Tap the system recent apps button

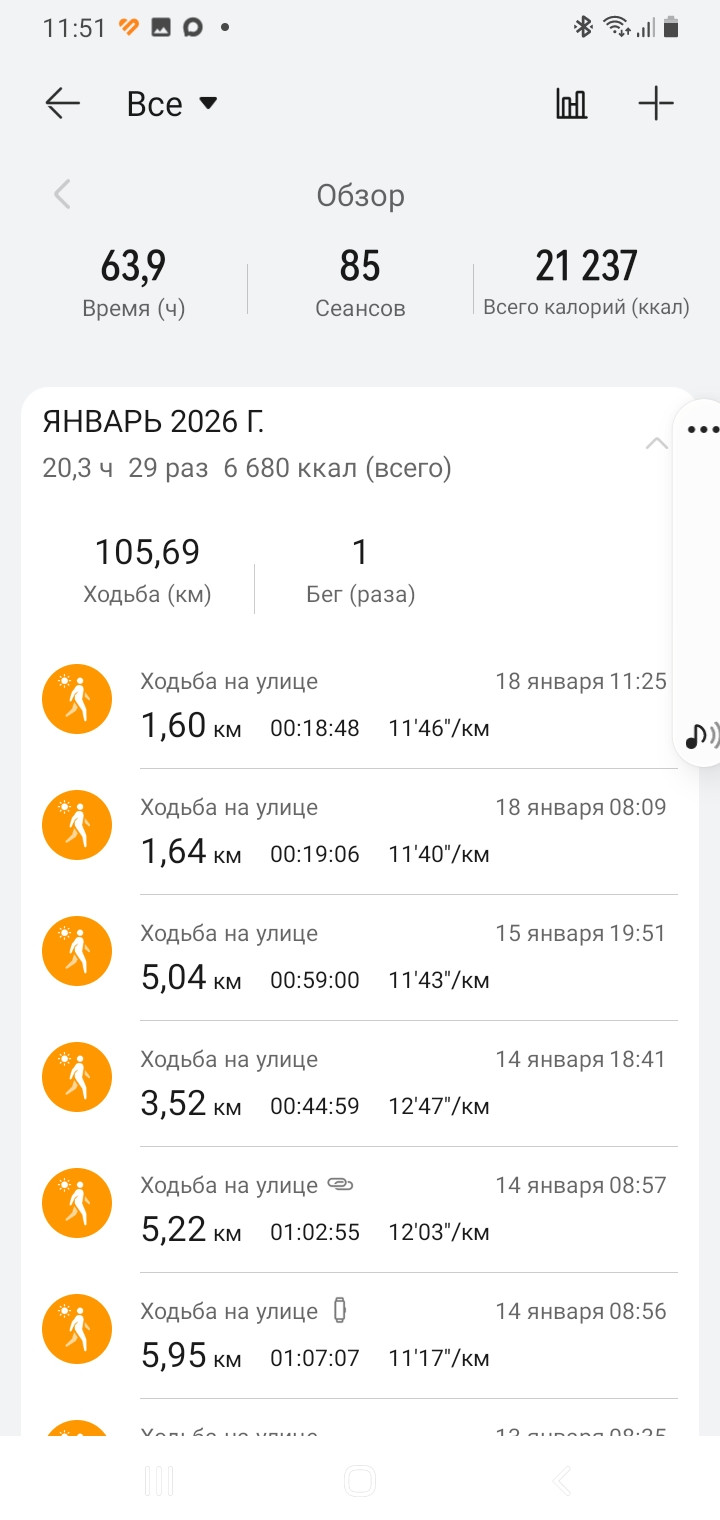pyautogui.click(x=159, y=1480)
